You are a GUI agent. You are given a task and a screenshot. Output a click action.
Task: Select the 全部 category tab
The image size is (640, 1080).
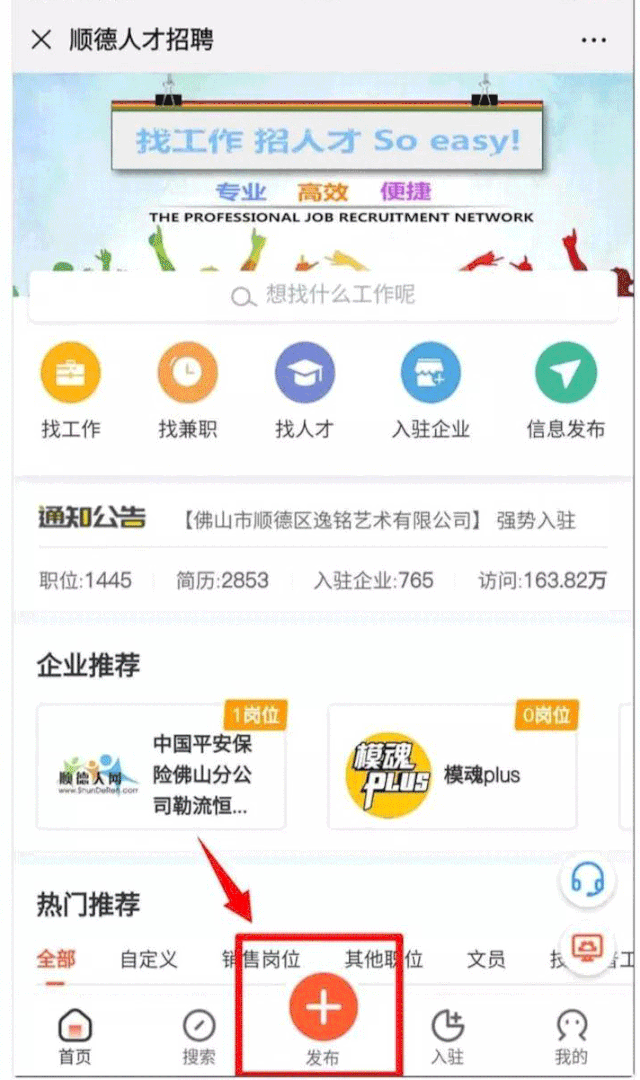(56, 960)
